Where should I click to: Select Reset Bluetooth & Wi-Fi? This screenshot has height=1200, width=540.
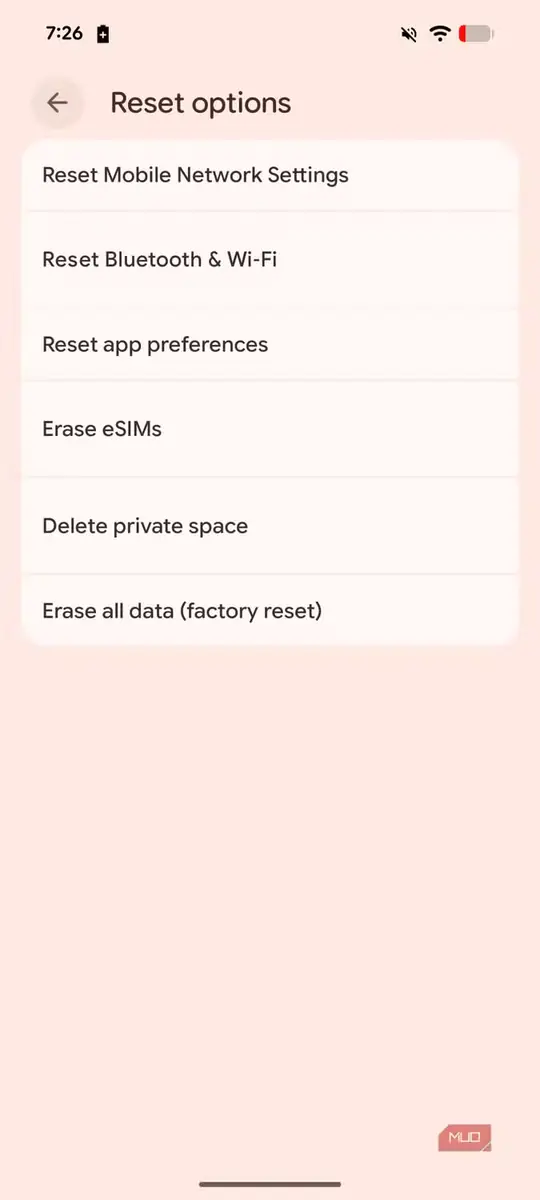(270, 260)
